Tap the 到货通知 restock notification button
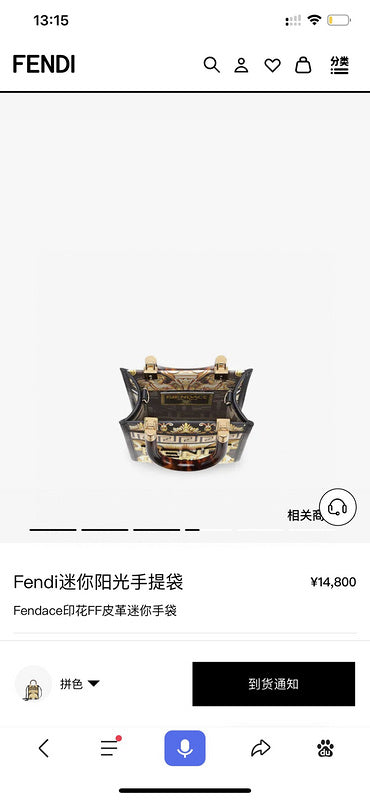This screenshot has width=370, height=800. tap(274, 684)
